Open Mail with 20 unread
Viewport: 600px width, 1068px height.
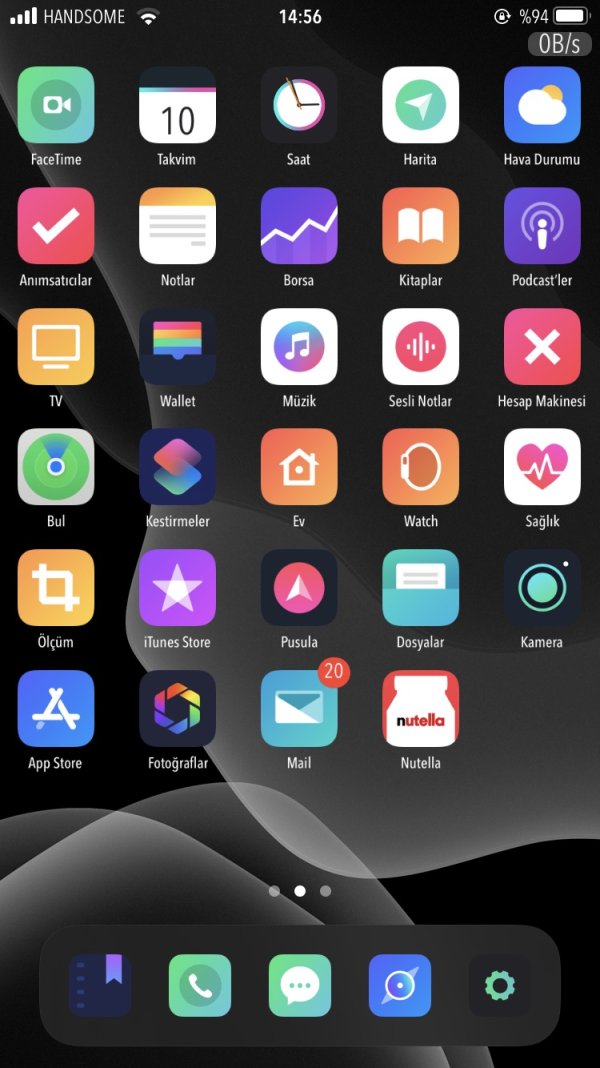[x=299, y=709]
